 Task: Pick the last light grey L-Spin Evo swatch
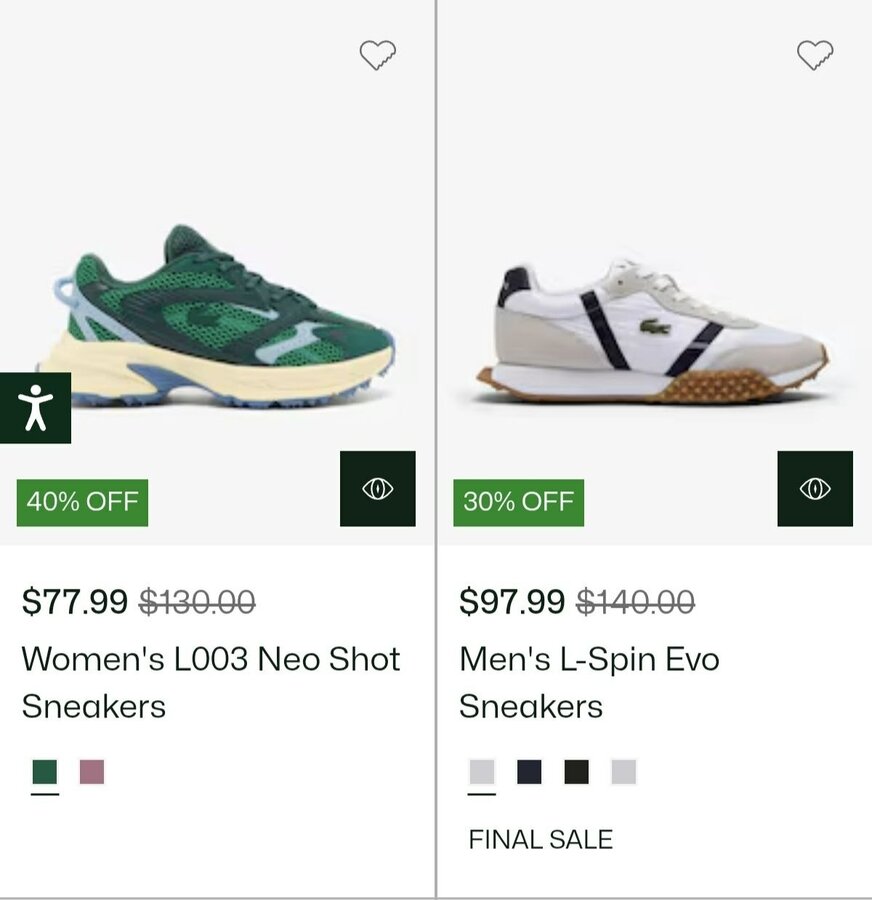(x=623, y=771)
